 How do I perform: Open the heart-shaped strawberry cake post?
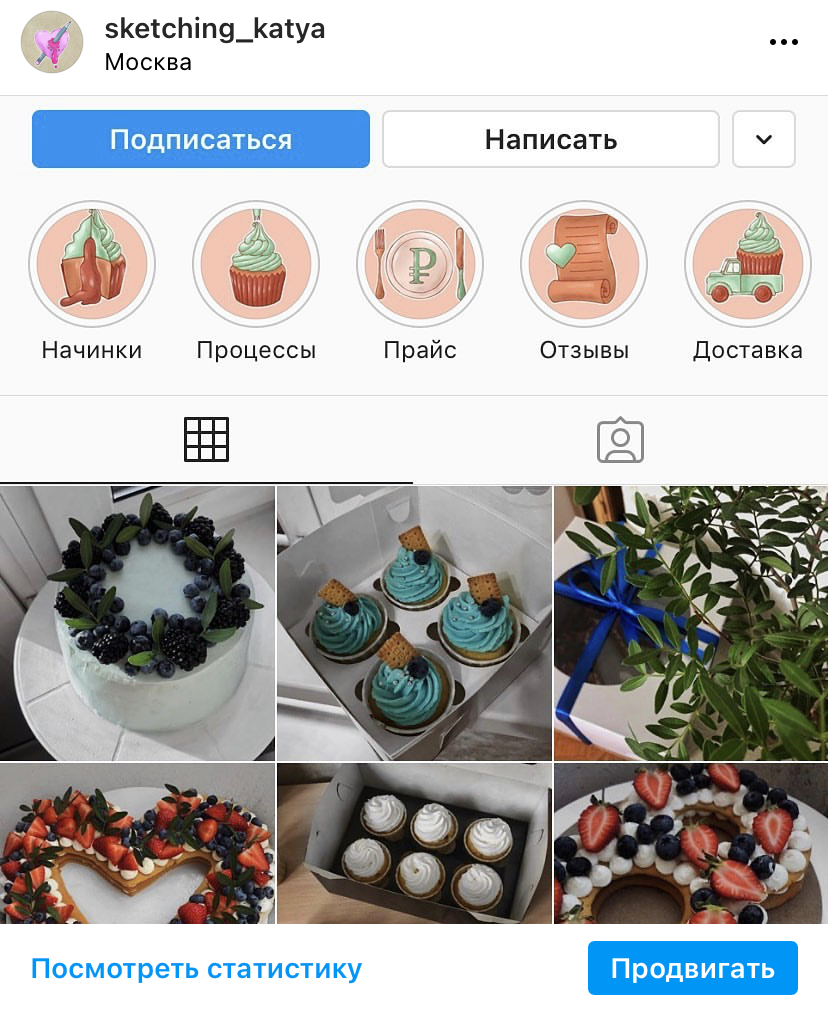coord(137,843)
